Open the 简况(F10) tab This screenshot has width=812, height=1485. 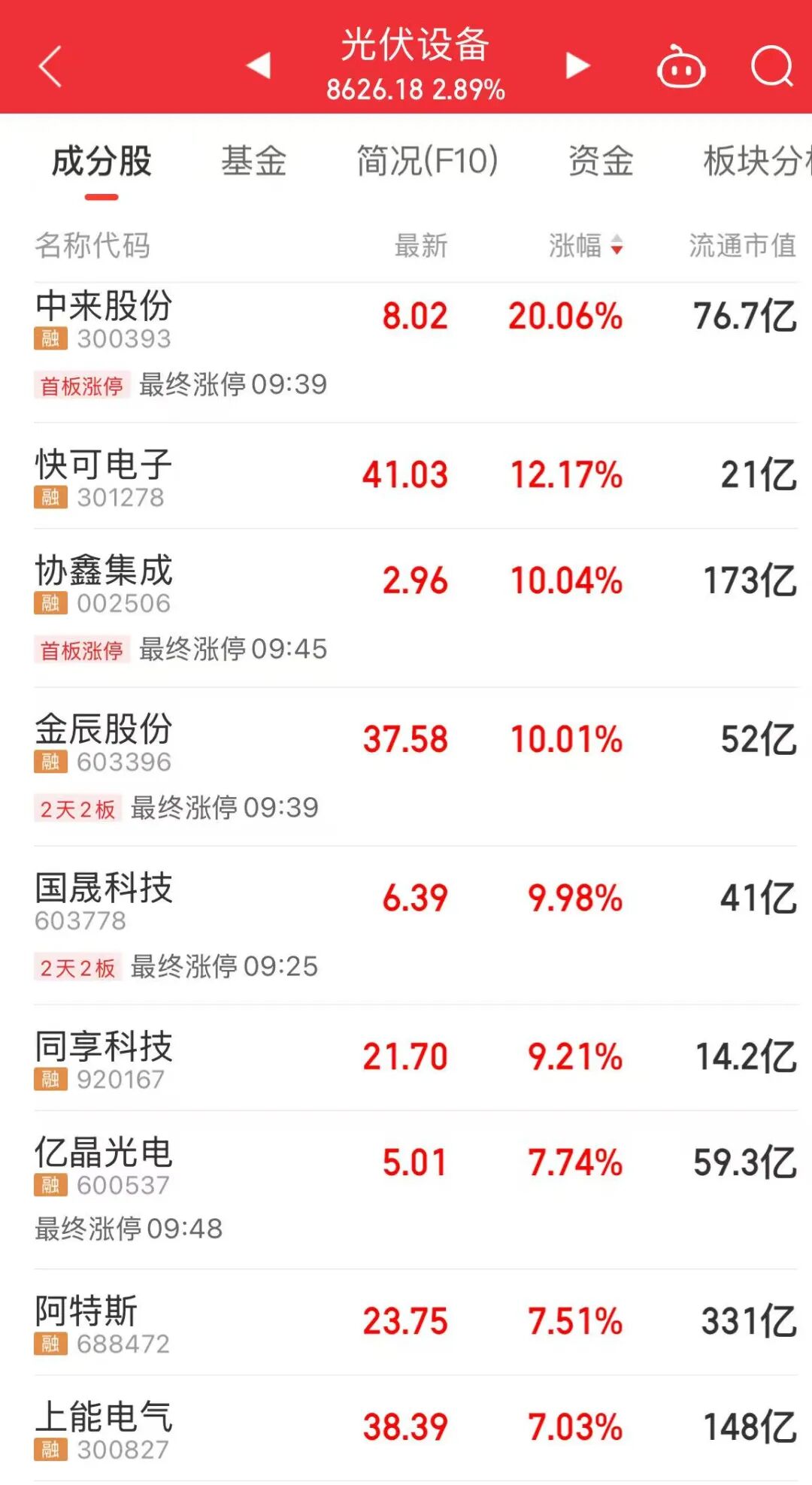point(426,159)
